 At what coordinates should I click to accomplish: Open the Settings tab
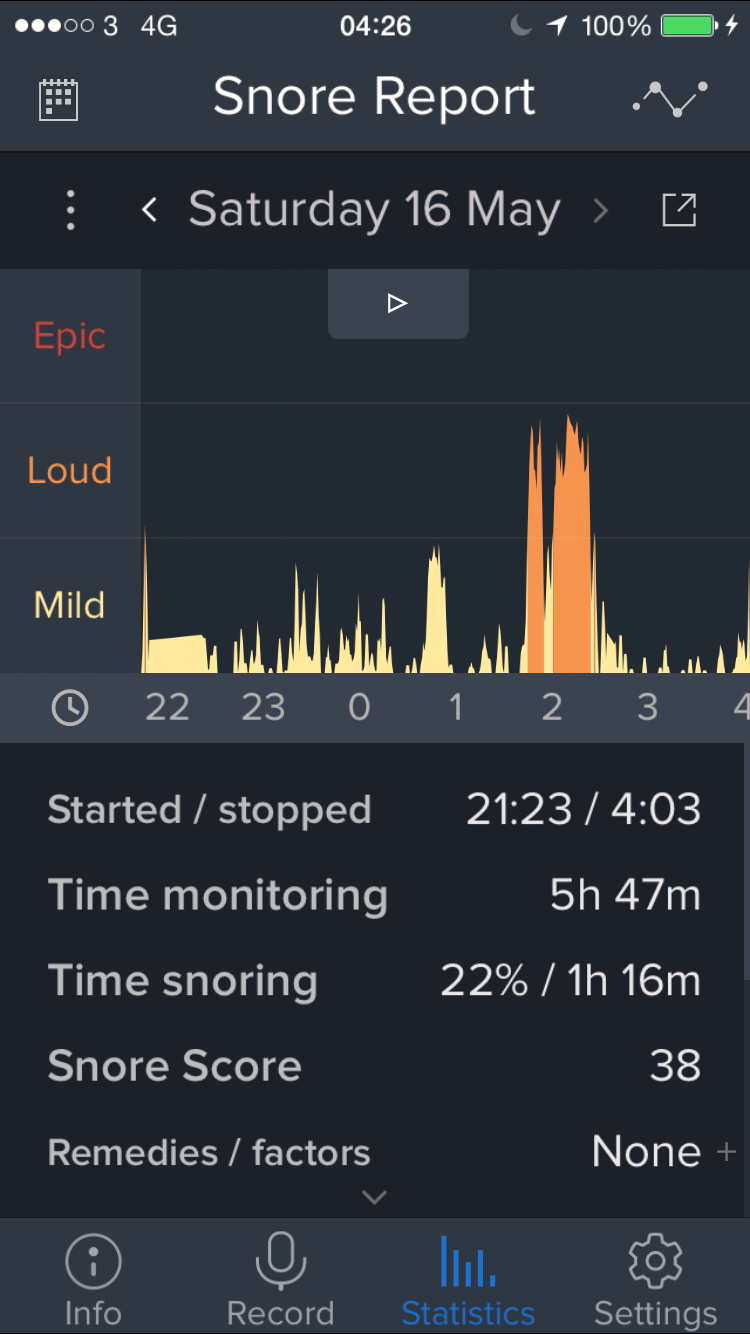[x=655, y=1278]
